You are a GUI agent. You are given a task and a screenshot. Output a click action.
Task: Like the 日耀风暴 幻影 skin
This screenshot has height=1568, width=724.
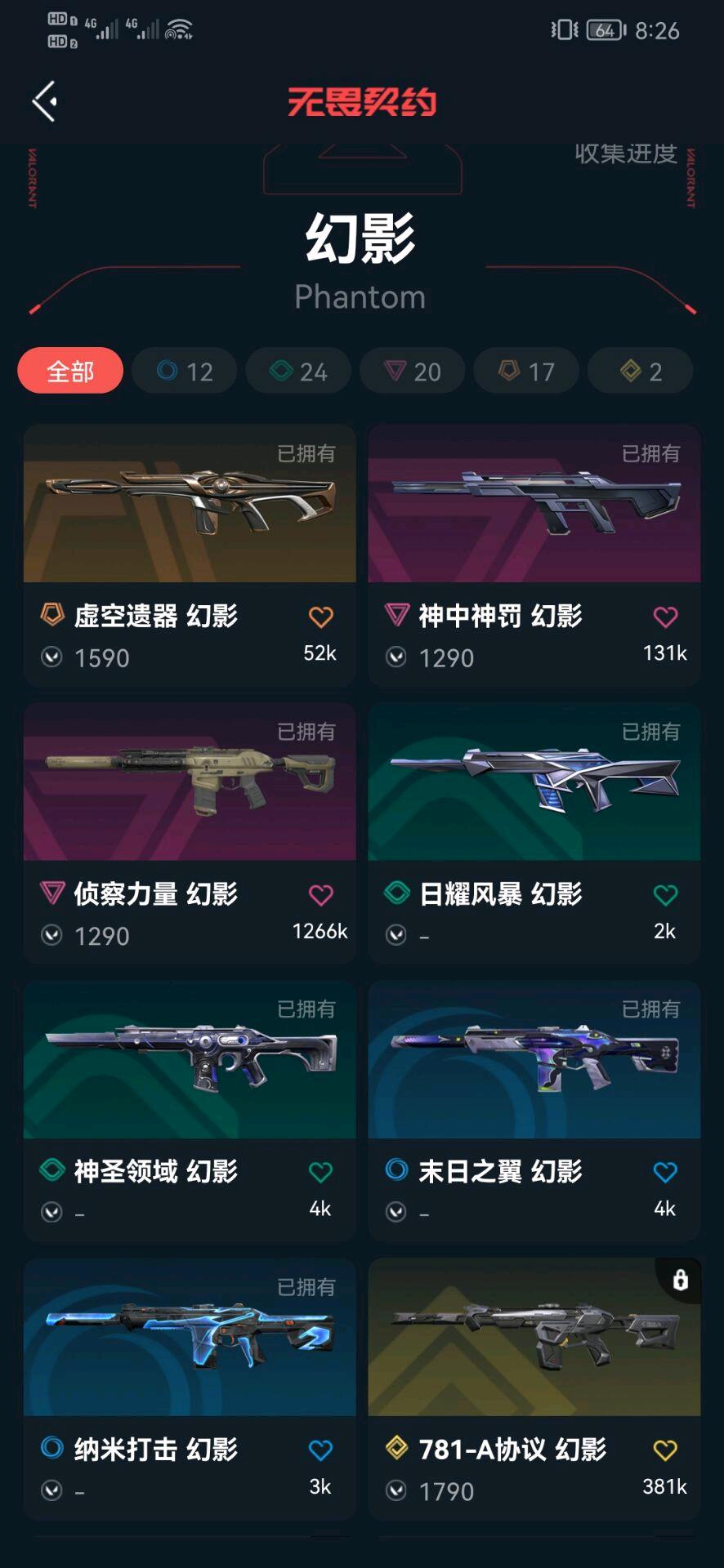pos(665,895)
